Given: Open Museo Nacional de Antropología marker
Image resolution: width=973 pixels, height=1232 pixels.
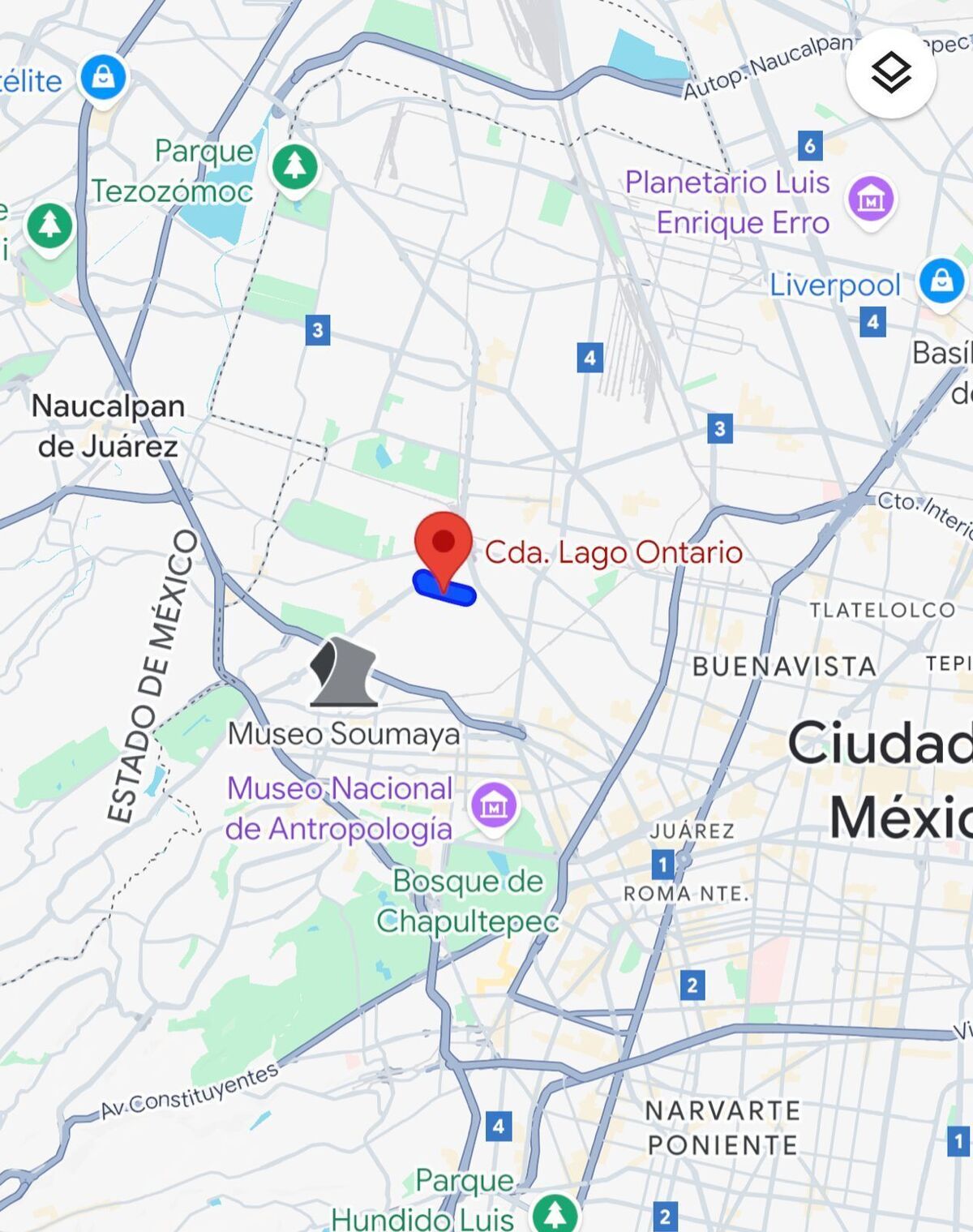Looking at the screenshot, I should pyautogui.click(x=494, y=805).
